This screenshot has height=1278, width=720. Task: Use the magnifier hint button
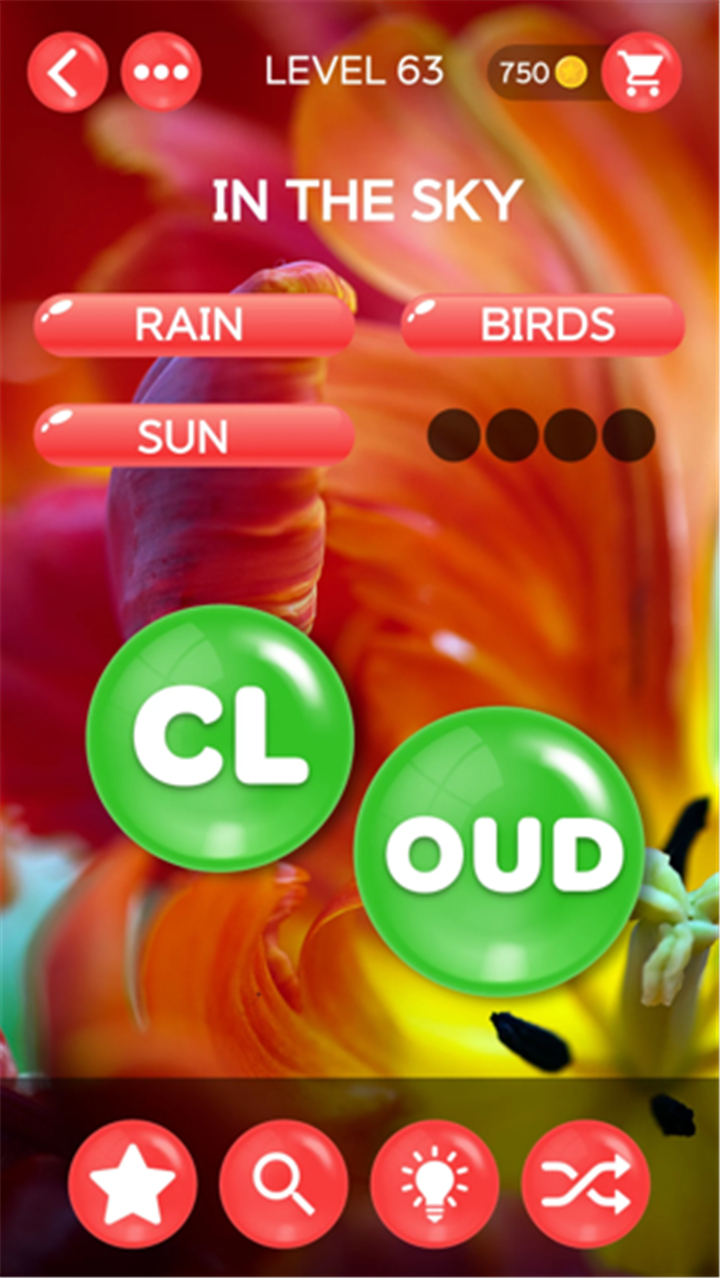pos(284,1184)
